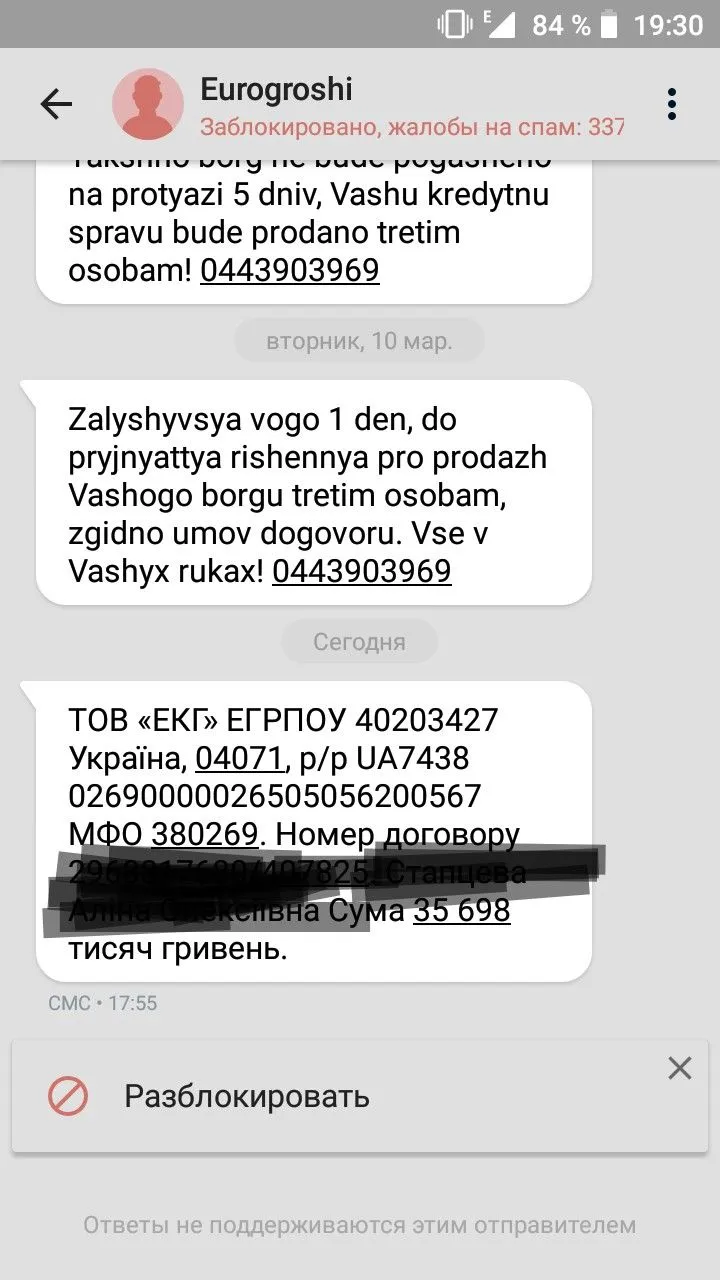Go back to the conversations list

[x=56, y=104]
